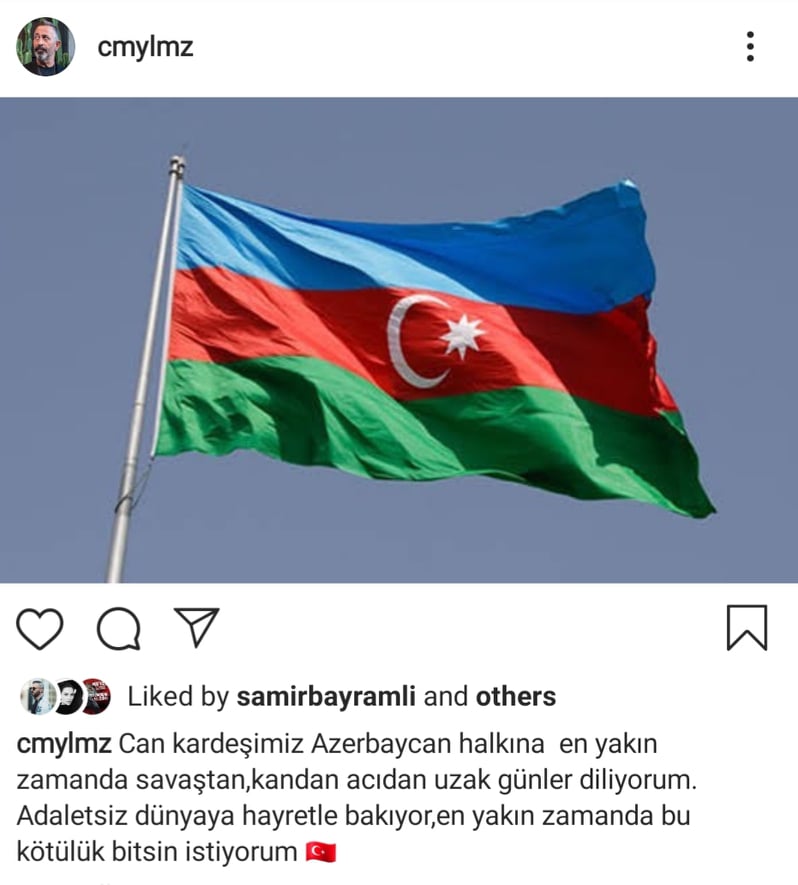Open the cmylmz username in the post header
798x885 pixels.
145,47
